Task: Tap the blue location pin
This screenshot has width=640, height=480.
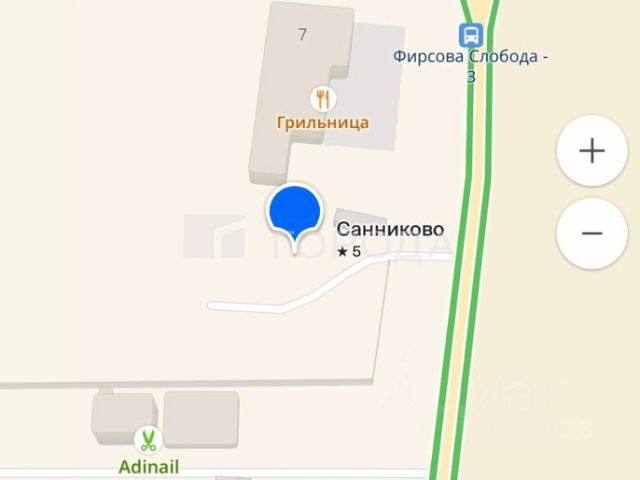Action: pos(293,212)
